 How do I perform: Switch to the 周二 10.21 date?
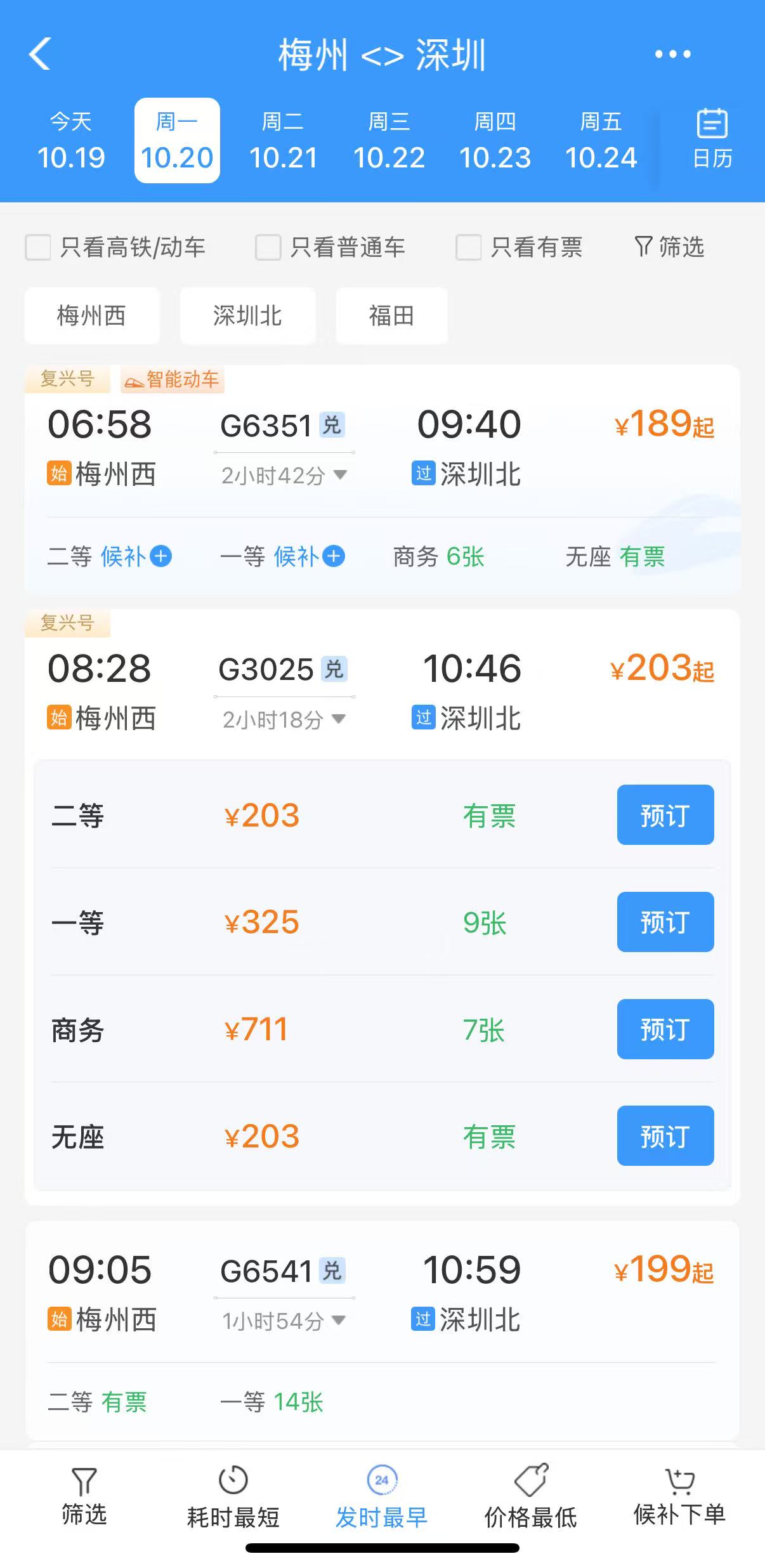(283, 141)
